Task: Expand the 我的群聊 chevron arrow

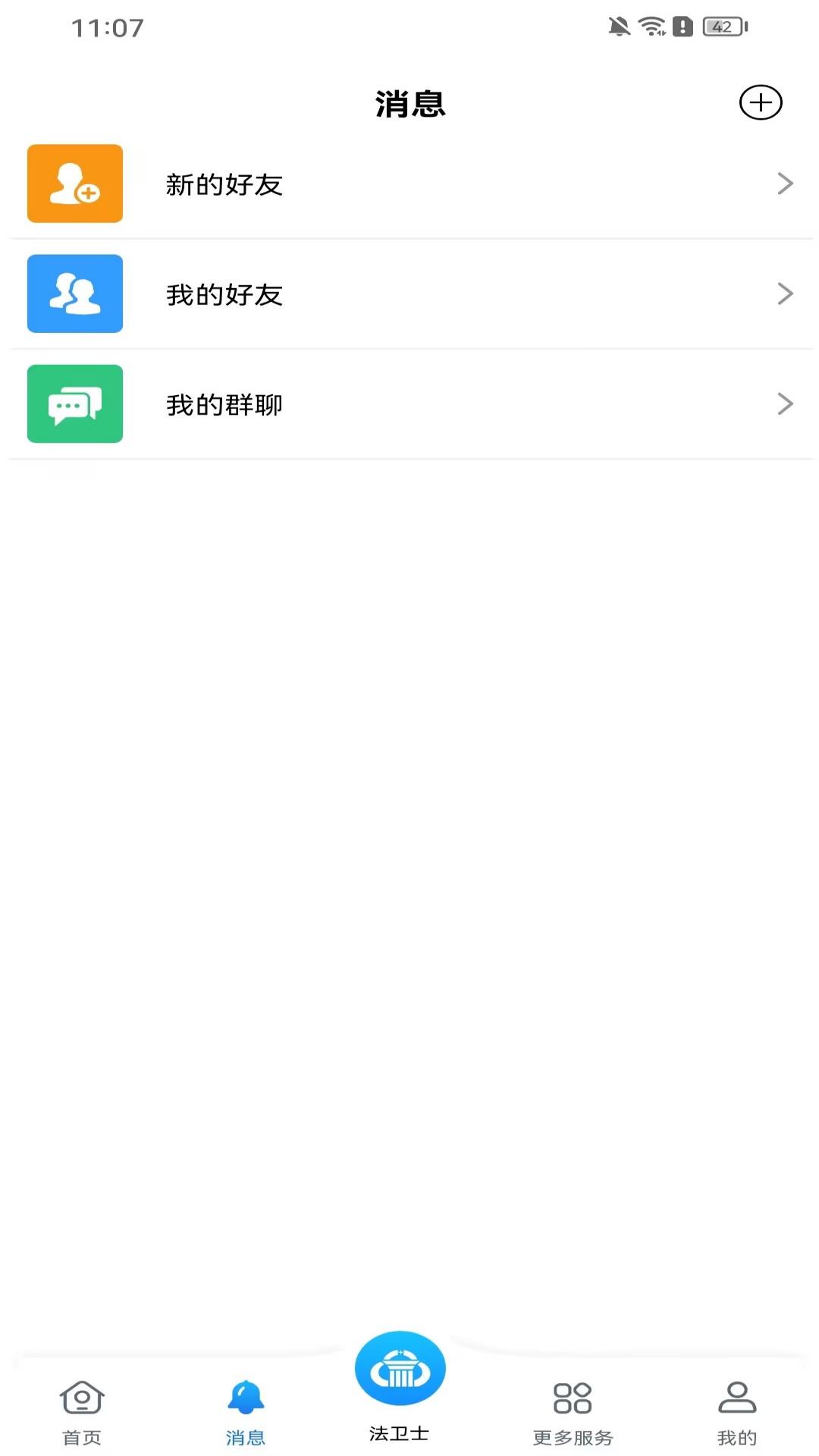Action: point(784,403)
